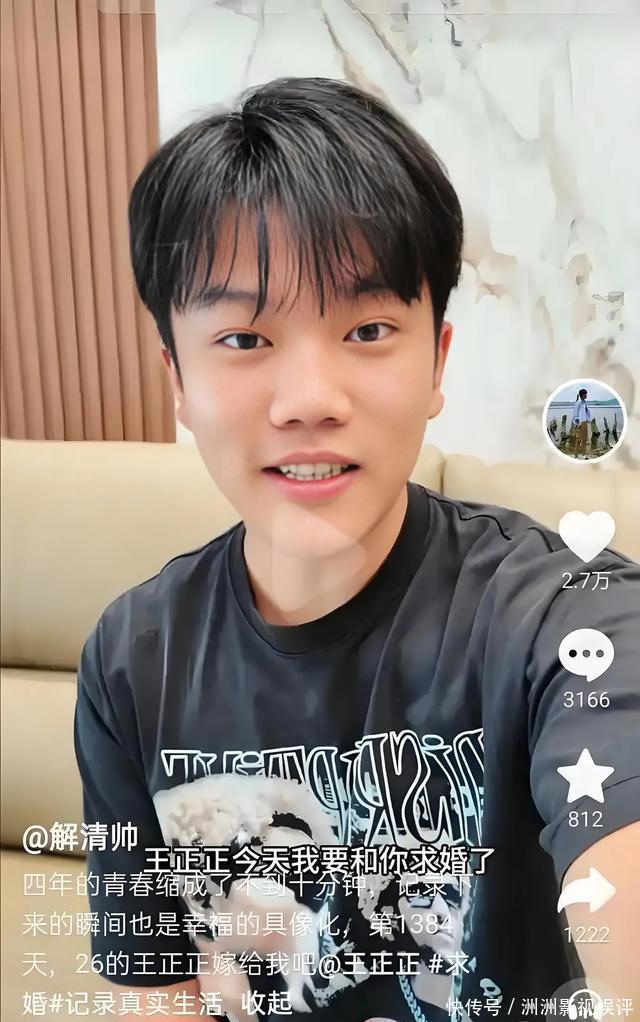Collapse the caption with 收起

click(268, 1001)
